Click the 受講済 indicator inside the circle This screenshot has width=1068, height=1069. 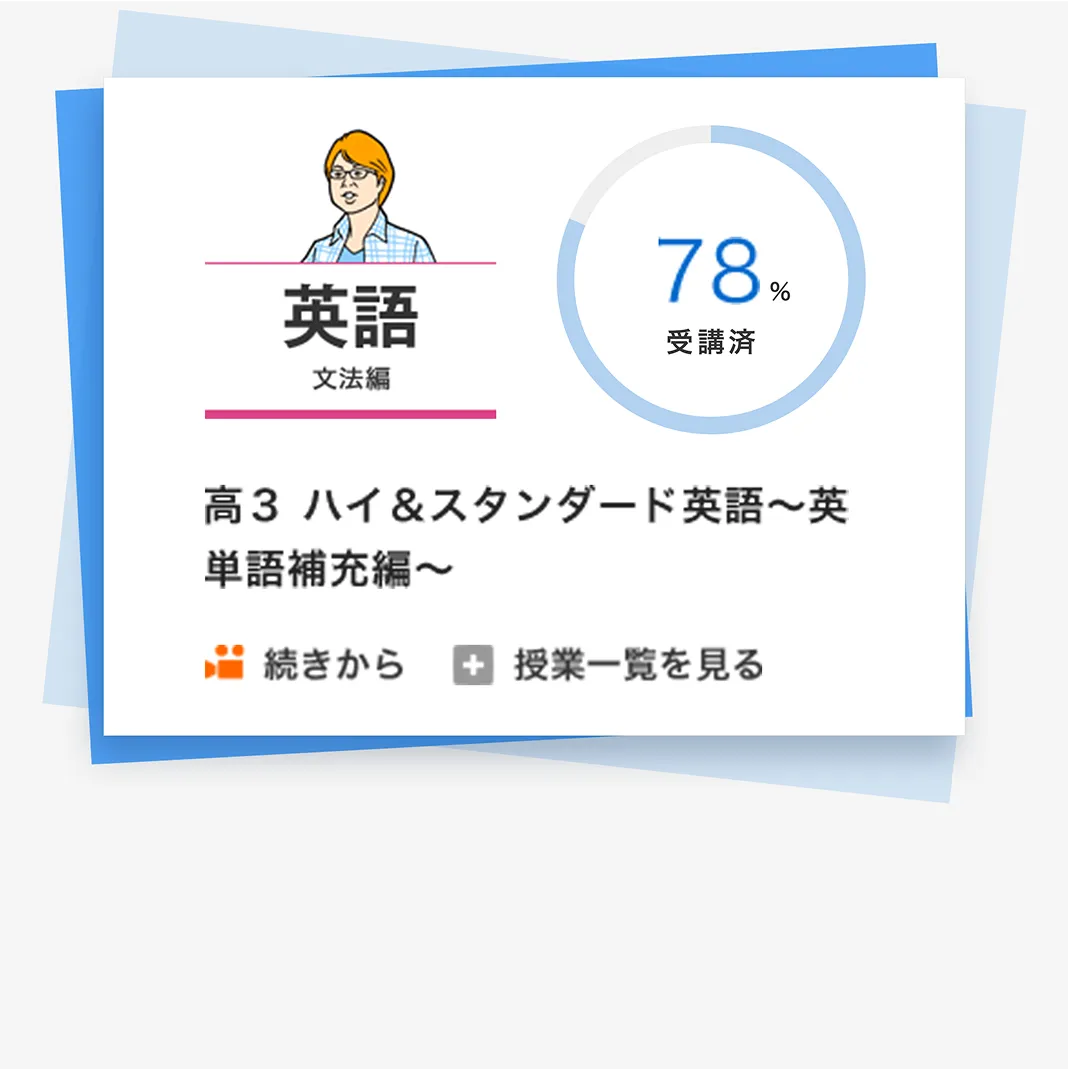click(712, 342)
